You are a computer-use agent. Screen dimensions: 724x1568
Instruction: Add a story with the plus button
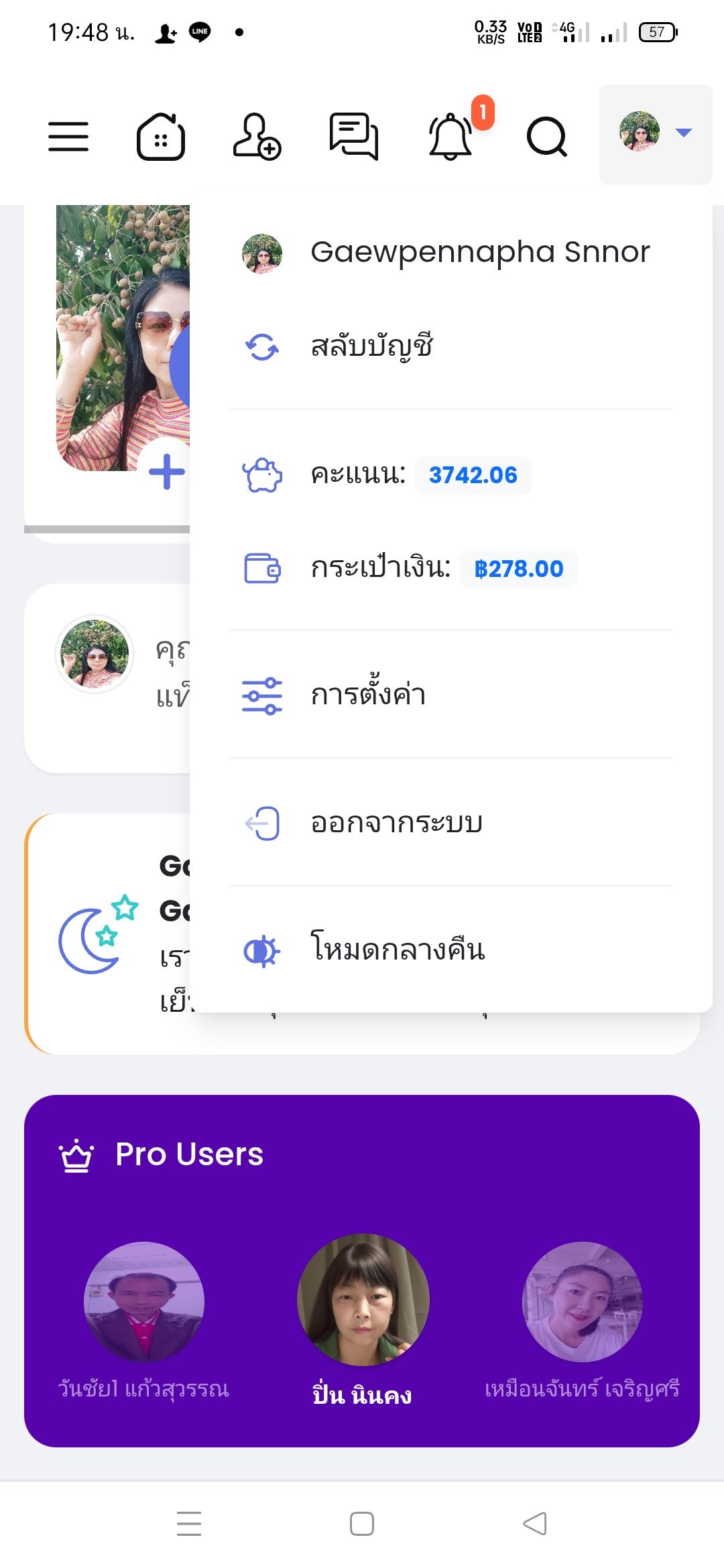tap(166, 472)
